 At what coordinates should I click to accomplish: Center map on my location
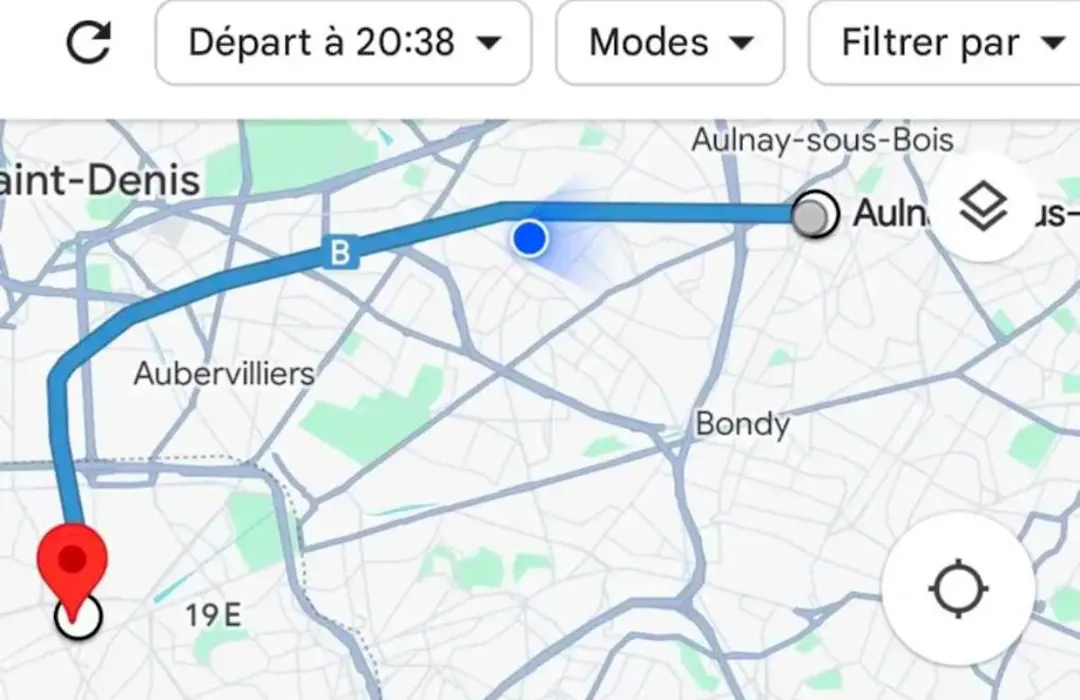[x=958, y=588]
